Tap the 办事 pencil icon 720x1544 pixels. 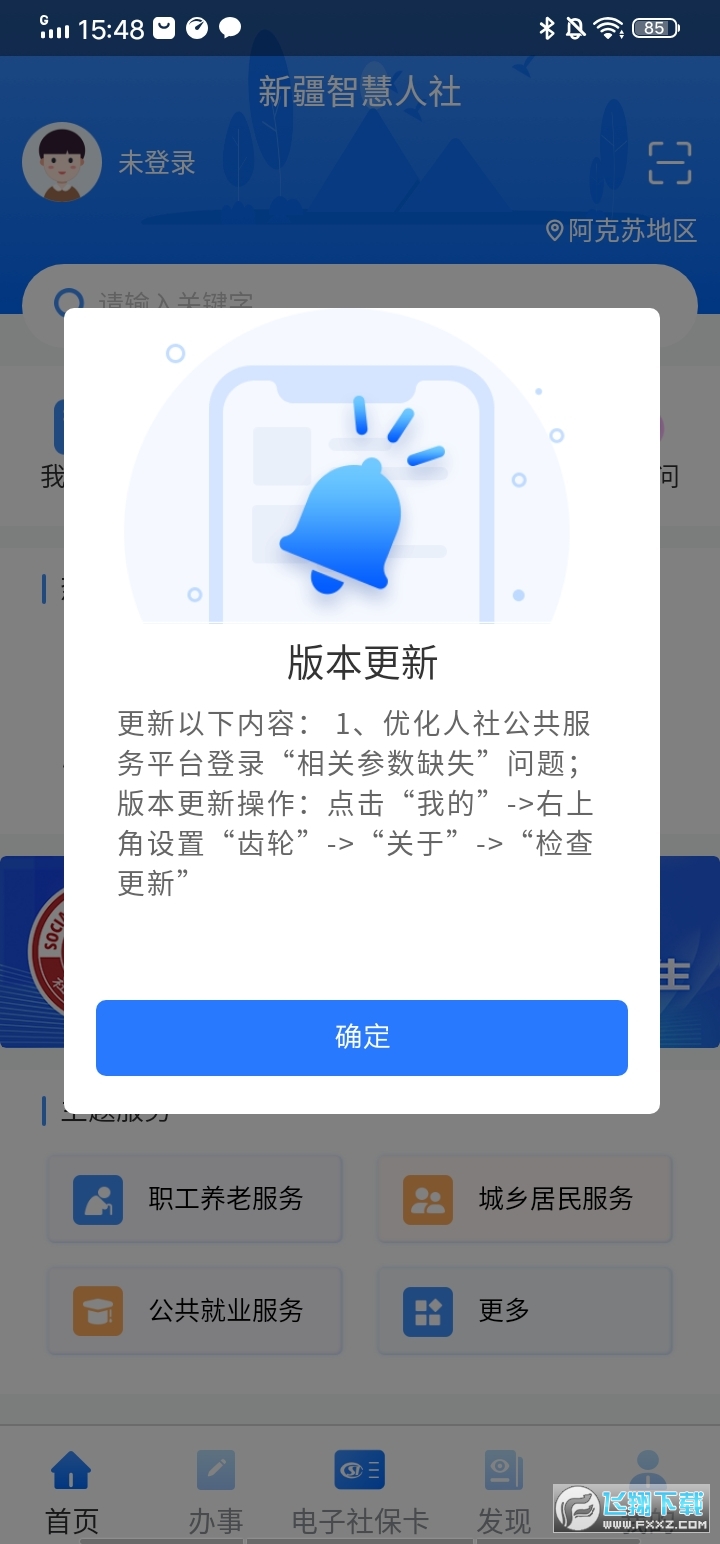(x=215, y=1470)
